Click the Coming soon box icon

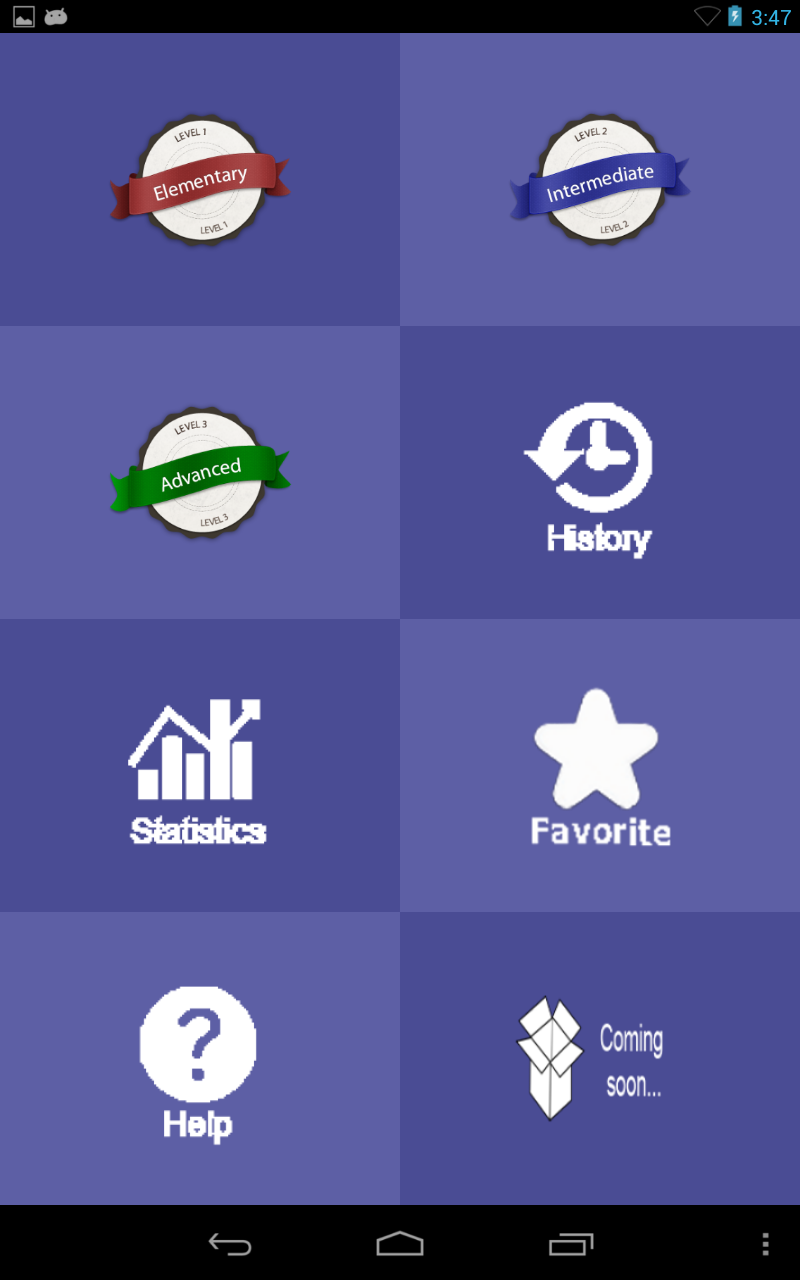click(x=552, y=1055)
